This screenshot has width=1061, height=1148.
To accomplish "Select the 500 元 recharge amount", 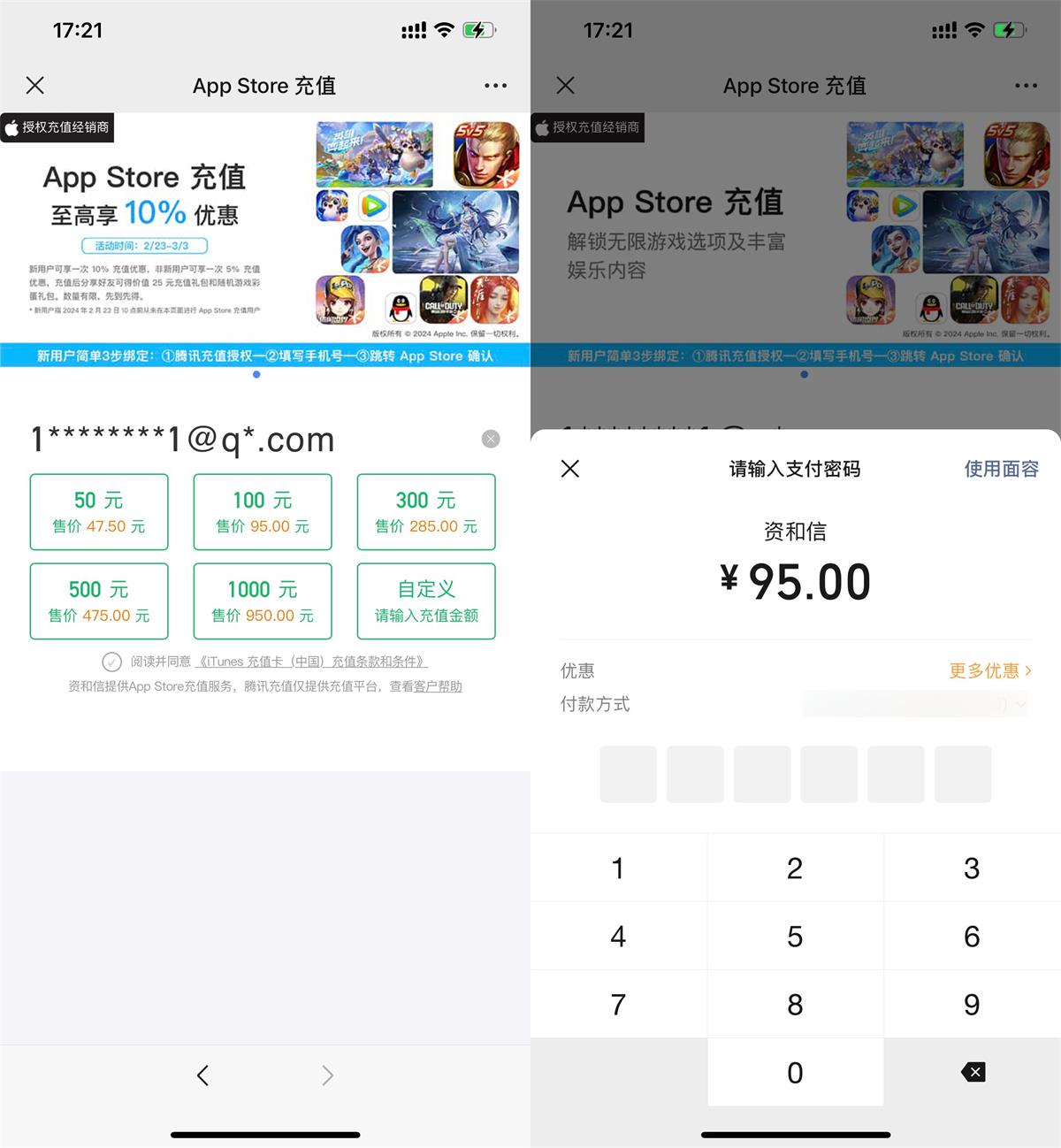I will coord(99,601).
